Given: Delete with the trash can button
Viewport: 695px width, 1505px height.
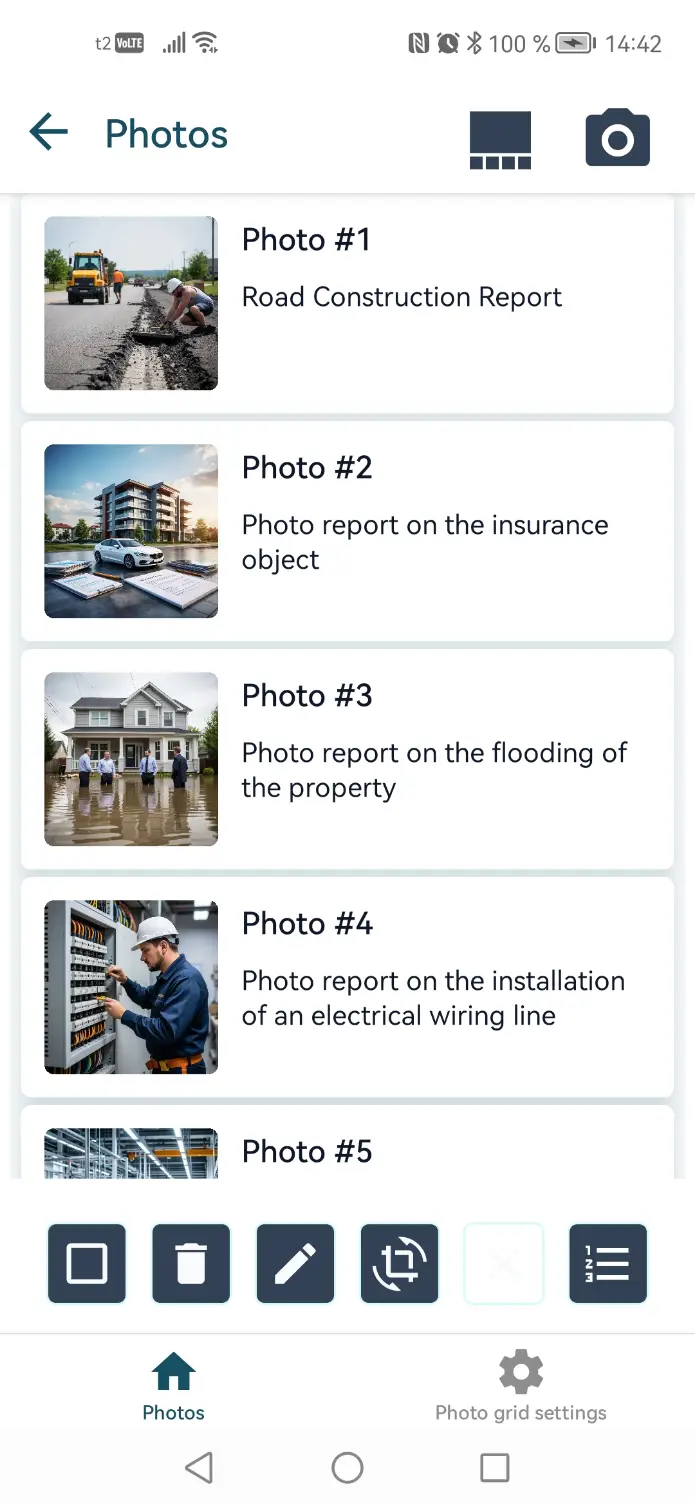Looking at the screenshot, I should 191,1264.
